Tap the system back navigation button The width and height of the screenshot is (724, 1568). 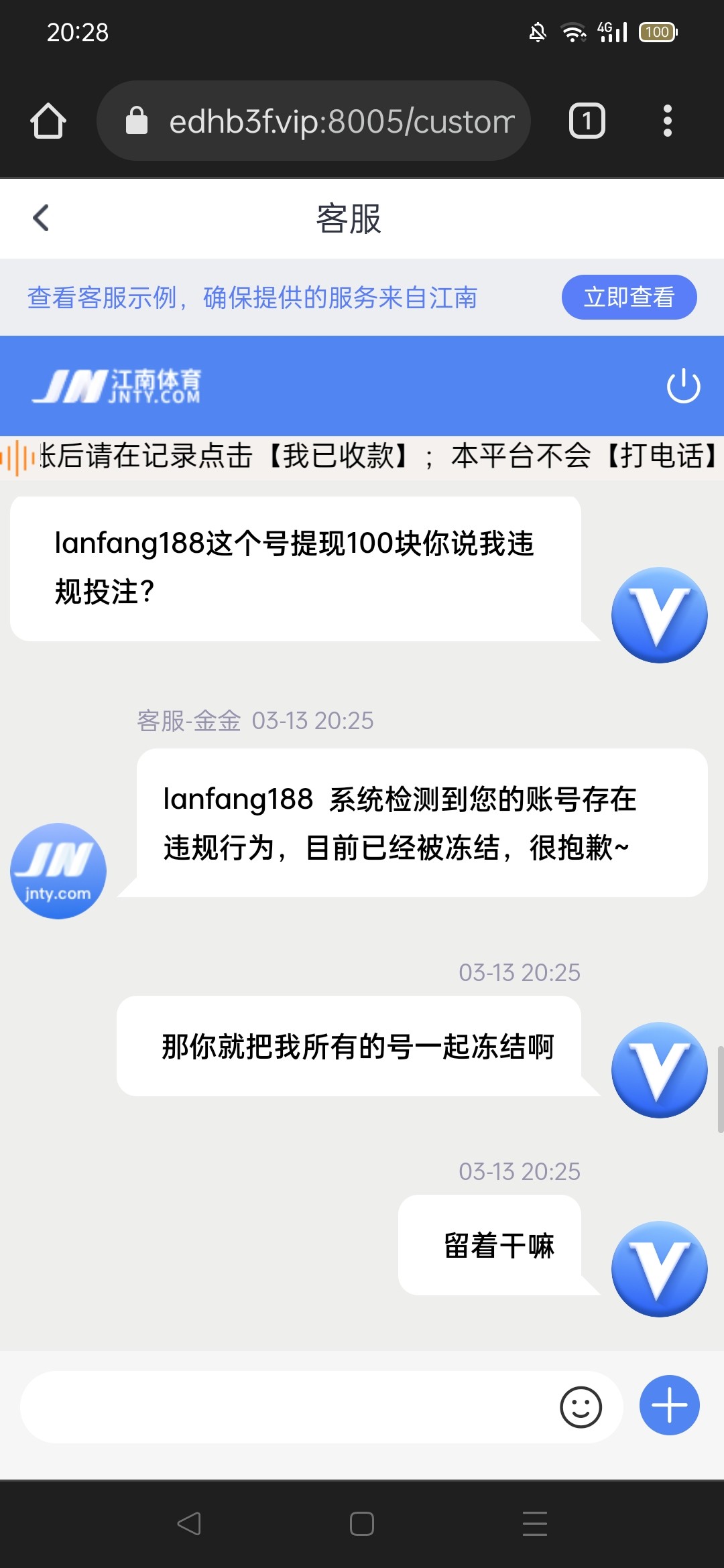click(x=189, y=1523)
